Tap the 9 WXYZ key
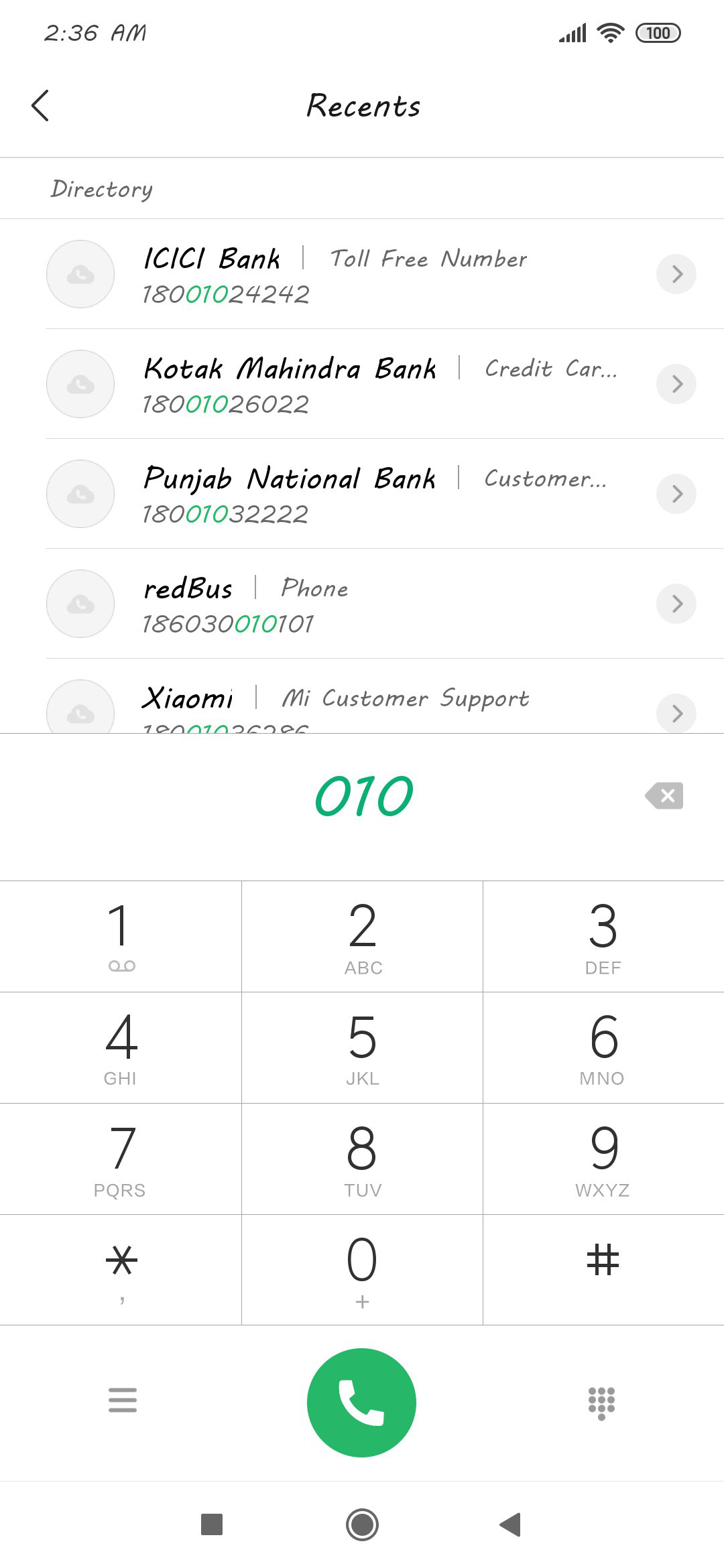This screenshot has width=724, height=1568. [x=603, y=1159]
